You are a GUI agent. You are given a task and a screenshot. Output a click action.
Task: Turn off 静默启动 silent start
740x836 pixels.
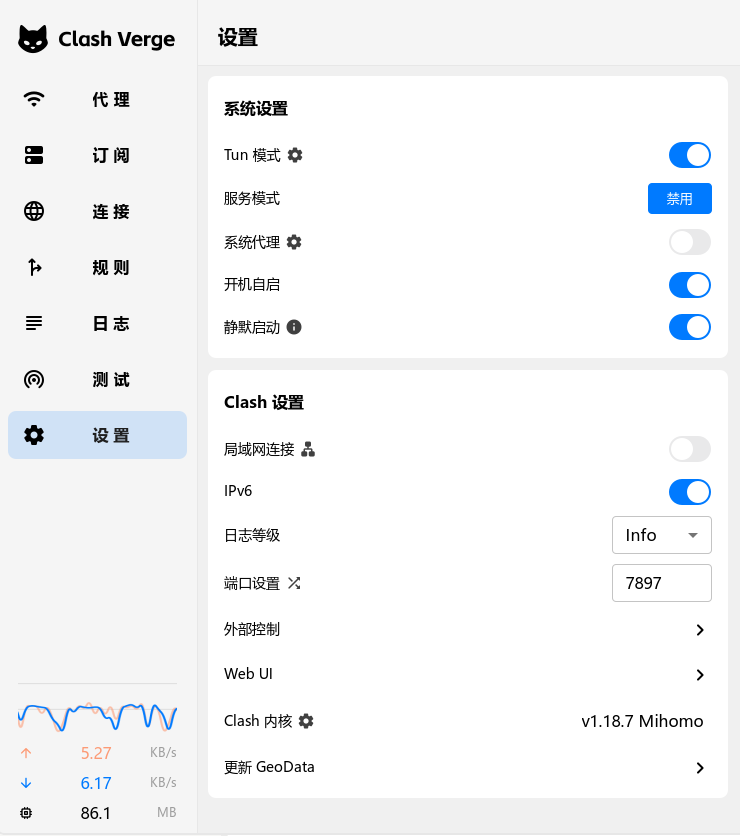[689, 327]
